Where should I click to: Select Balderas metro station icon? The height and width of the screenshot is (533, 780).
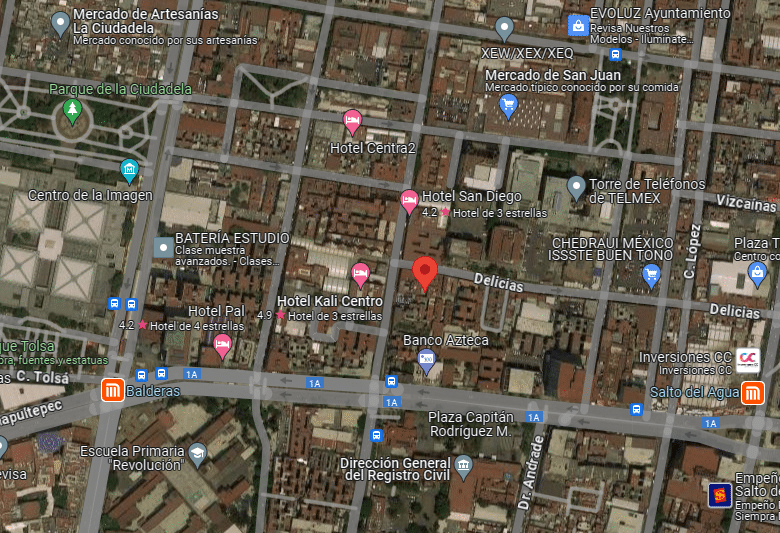112,392
